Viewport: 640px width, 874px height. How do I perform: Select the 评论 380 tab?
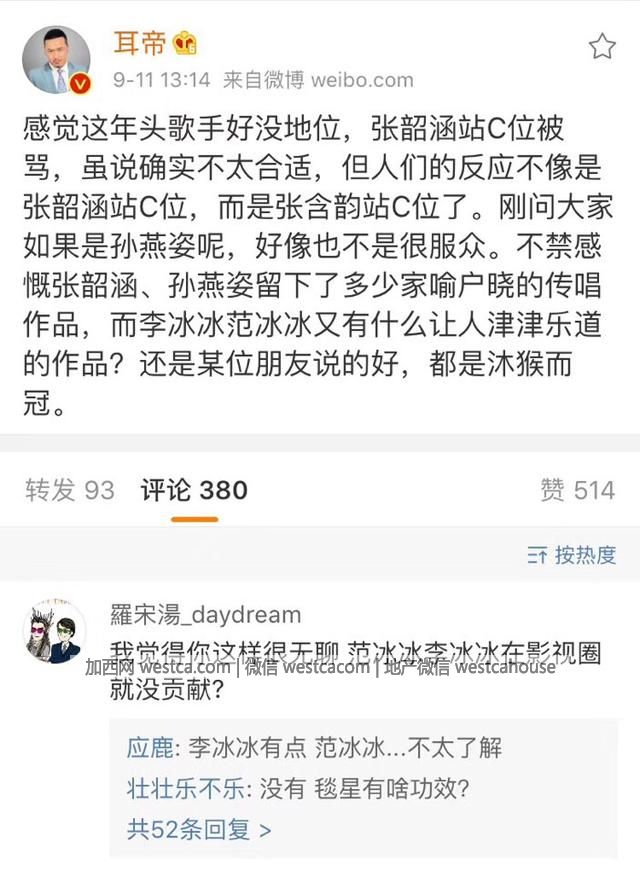point(193,490)
